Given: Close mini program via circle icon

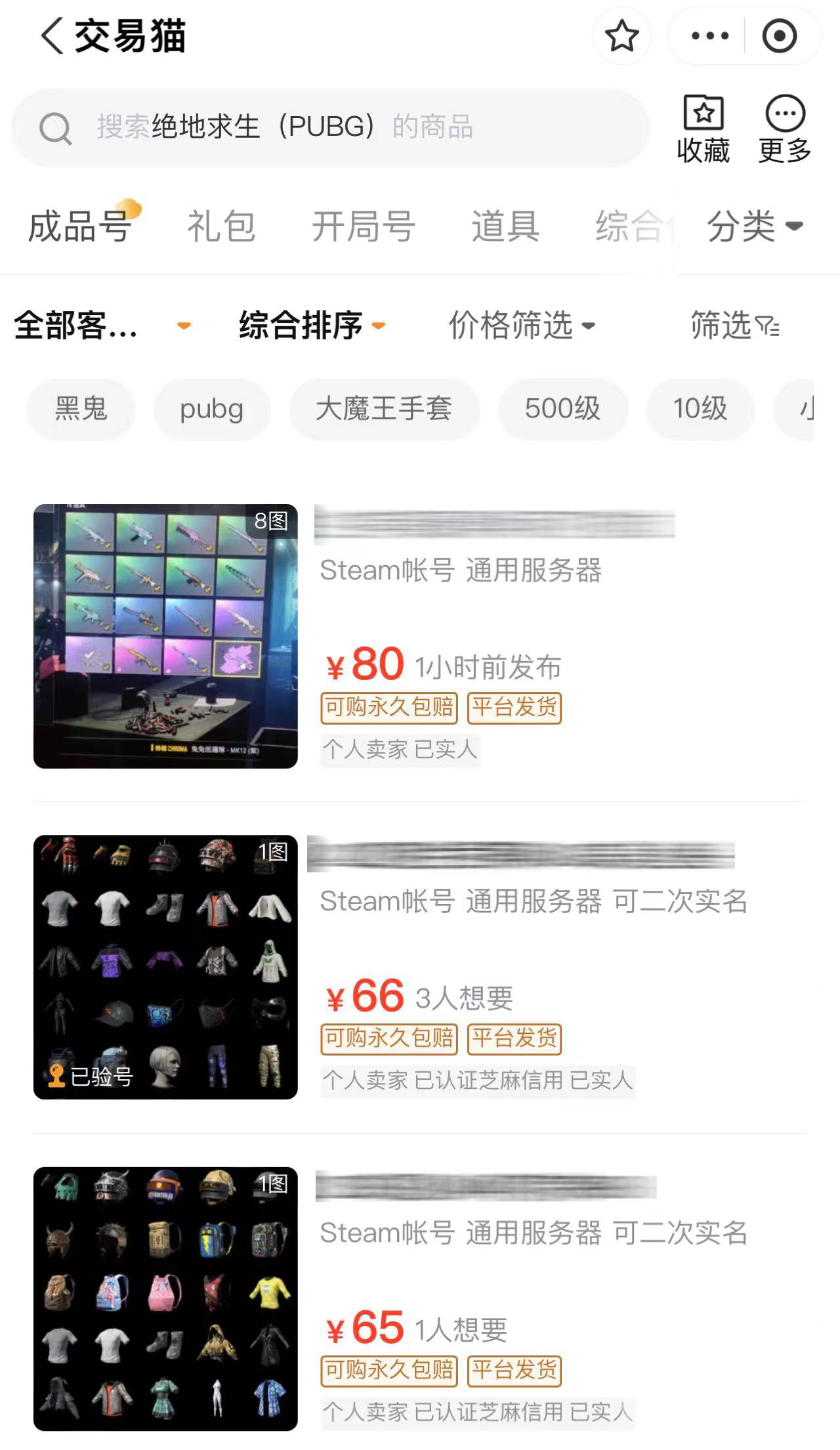Looking at the screenshot, I should point(779,35).
